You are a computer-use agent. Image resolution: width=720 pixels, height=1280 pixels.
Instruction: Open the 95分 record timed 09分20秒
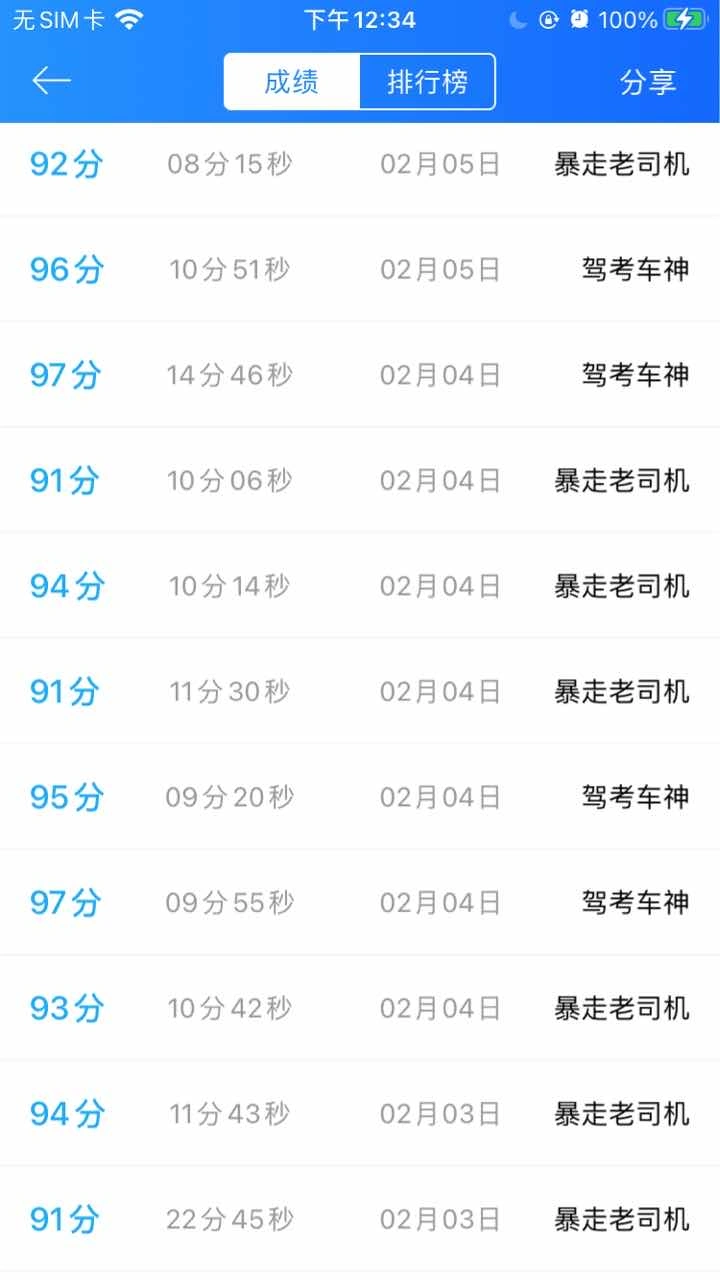tap(360, 797)
